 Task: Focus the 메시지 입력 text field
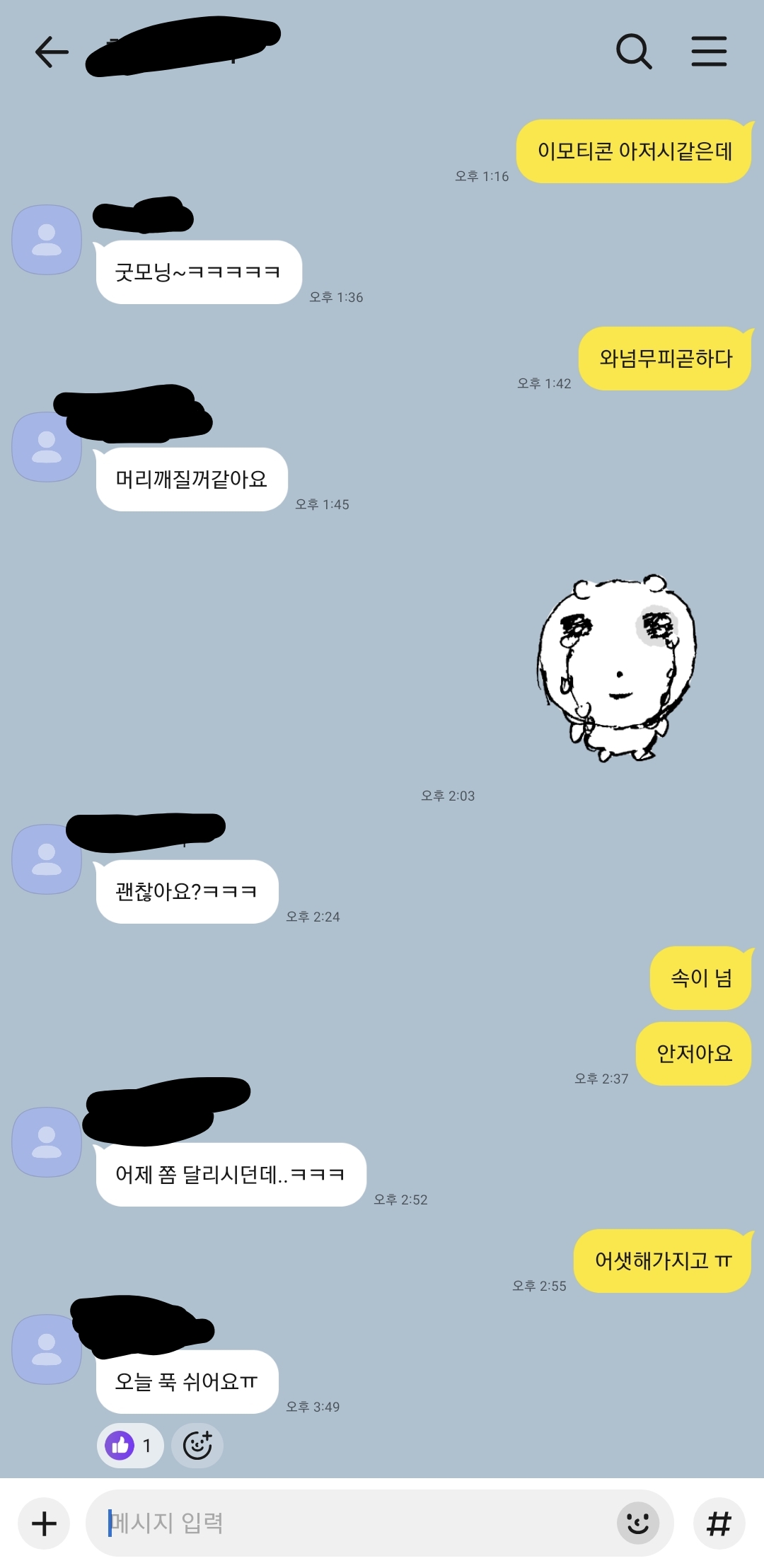[x=354, y=1523]
